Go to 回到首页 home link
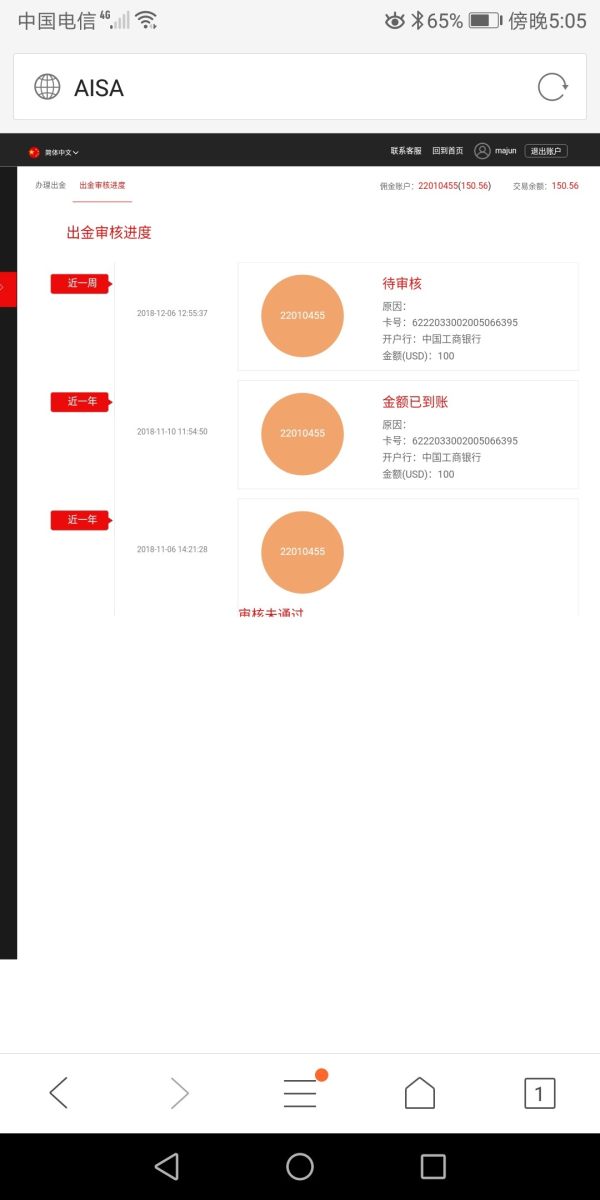 point(447,151)
